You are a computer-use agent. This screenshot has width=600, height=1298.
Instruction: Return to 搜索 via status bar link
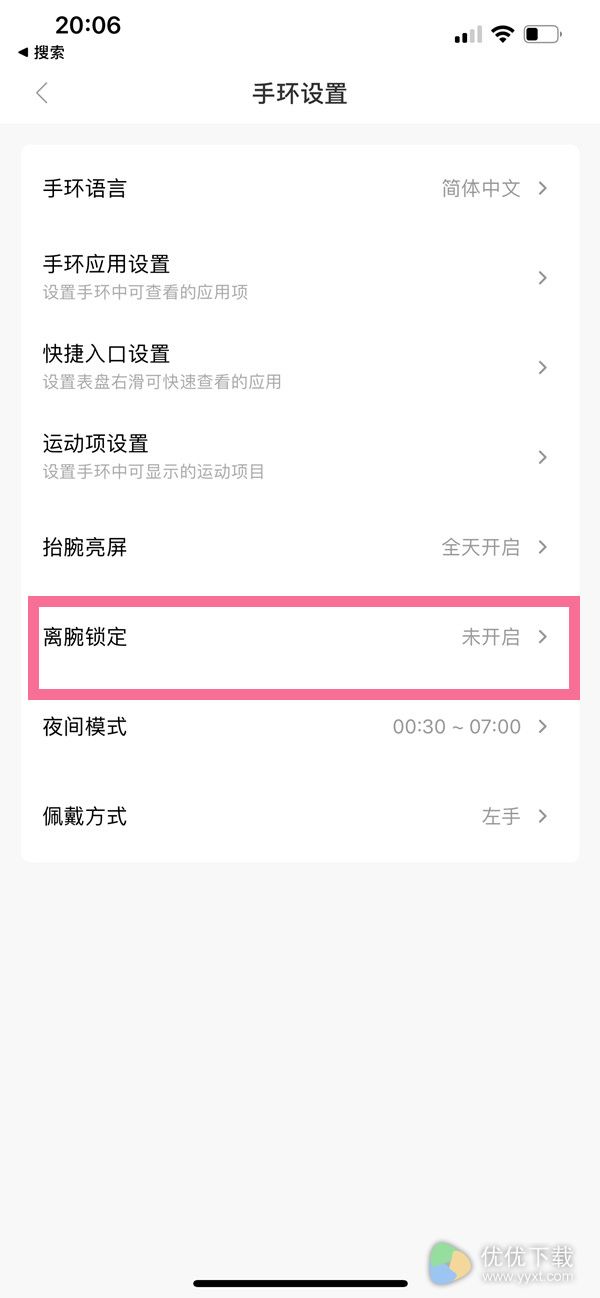pyautogui.click(x=41, y=52)
